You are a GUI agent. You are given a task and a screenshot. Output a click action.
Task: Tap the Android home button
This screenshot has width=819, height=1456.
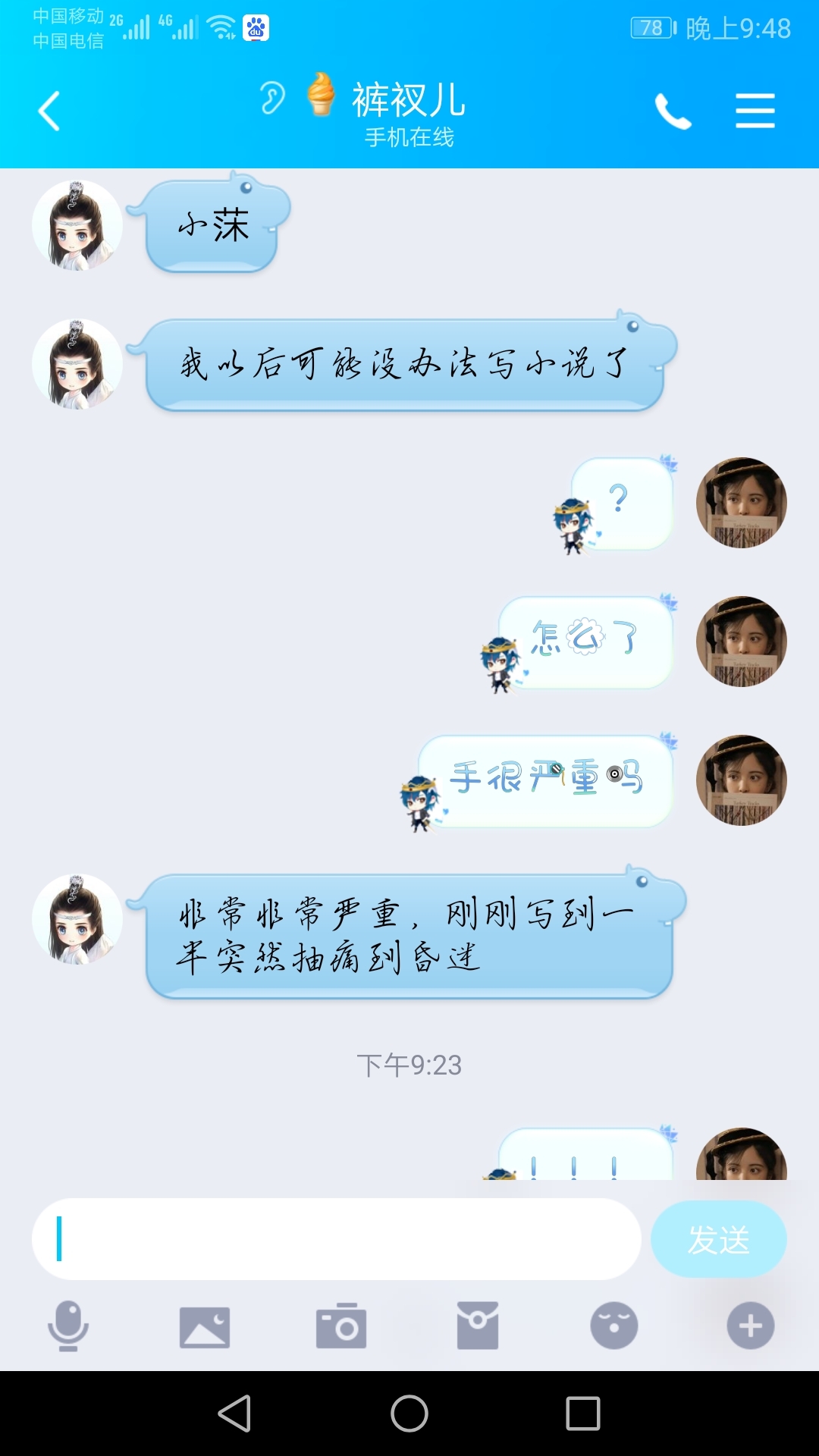pyautogui.click(x=409, y=1414)
